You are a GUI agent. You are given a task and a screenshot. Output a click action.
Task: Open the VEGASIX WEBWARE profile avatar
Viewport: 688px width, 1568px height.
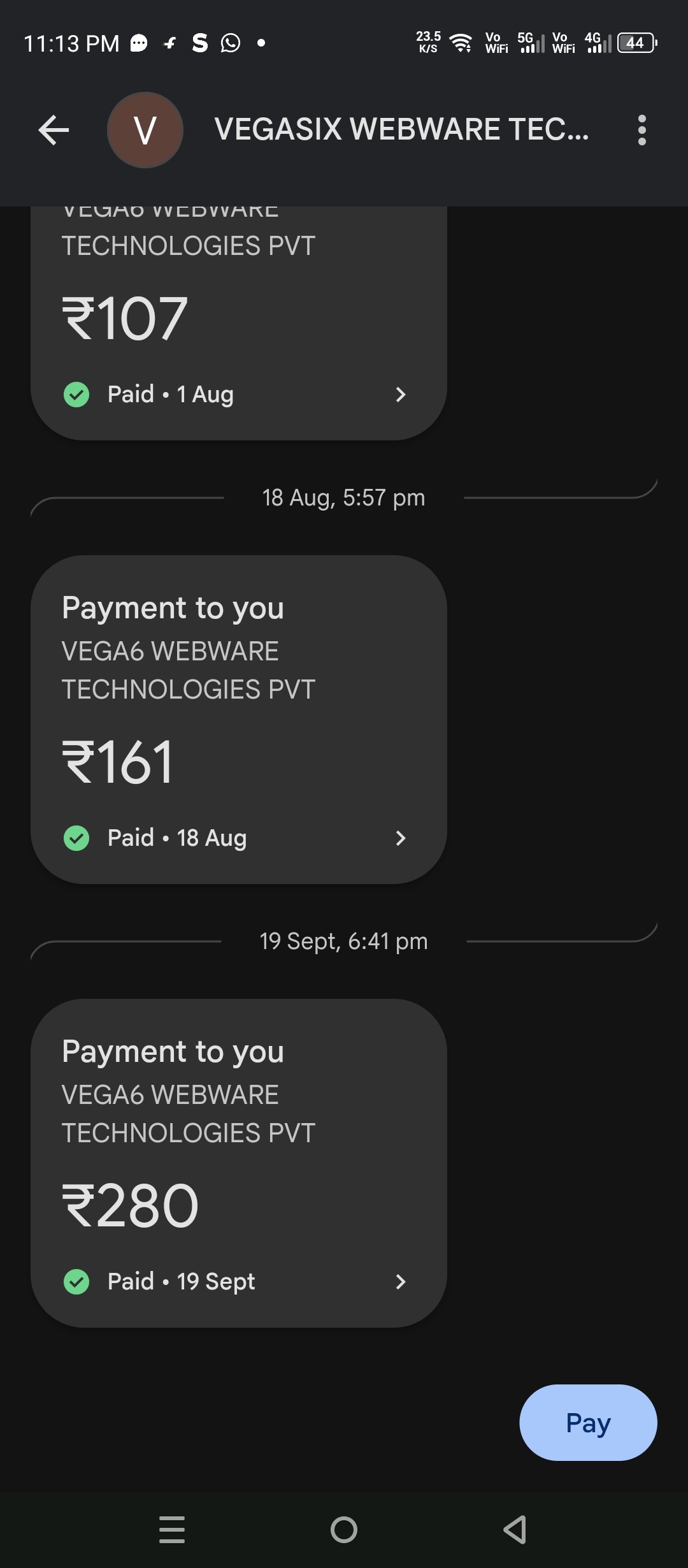click(145, 130)
